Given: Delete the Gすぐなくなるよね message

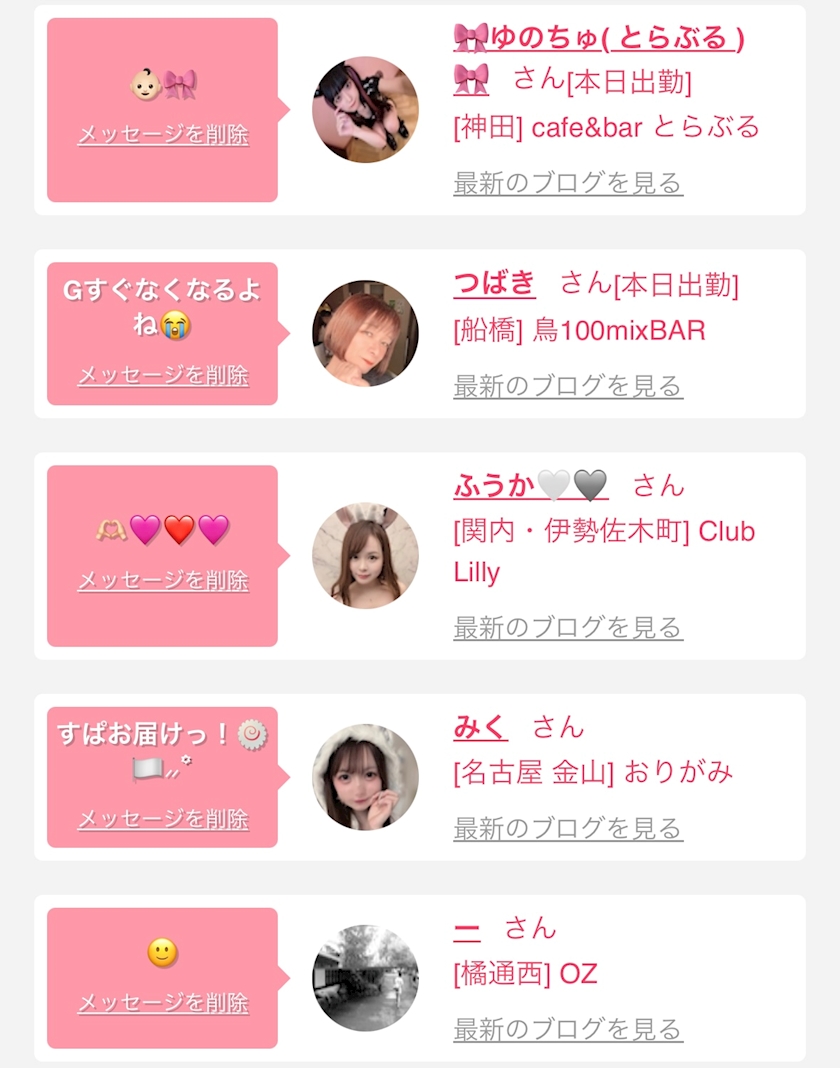Looking at the screenshot, I should 163,375.
